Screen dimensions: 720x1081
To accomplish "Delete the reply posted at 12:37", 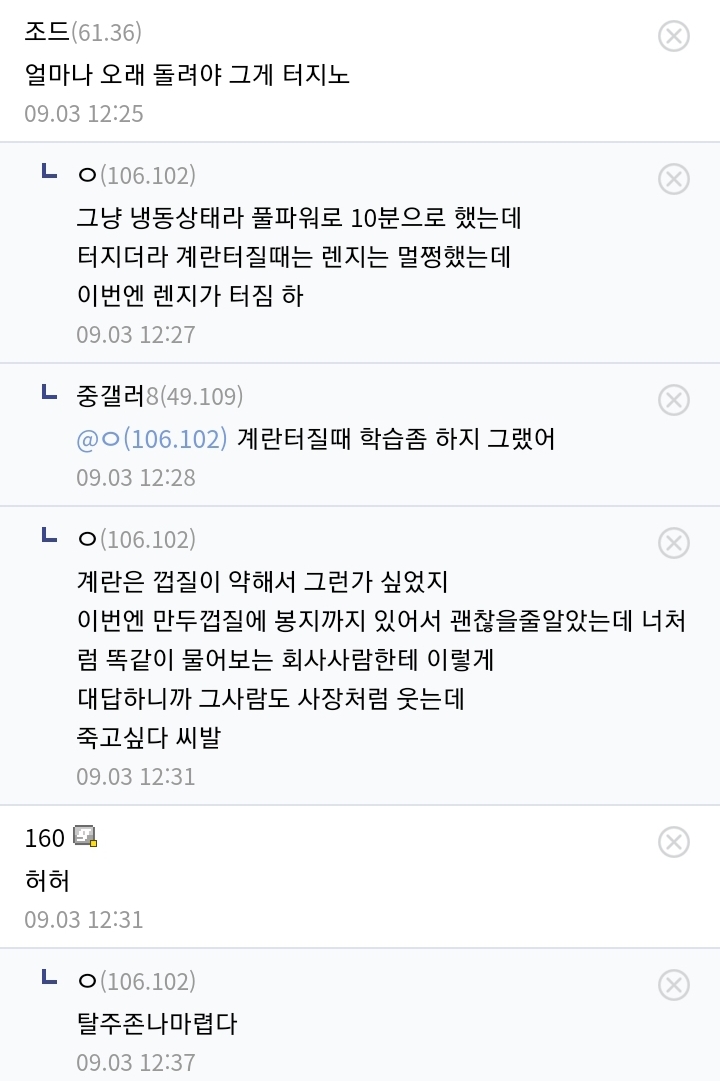I will (674, 985).
